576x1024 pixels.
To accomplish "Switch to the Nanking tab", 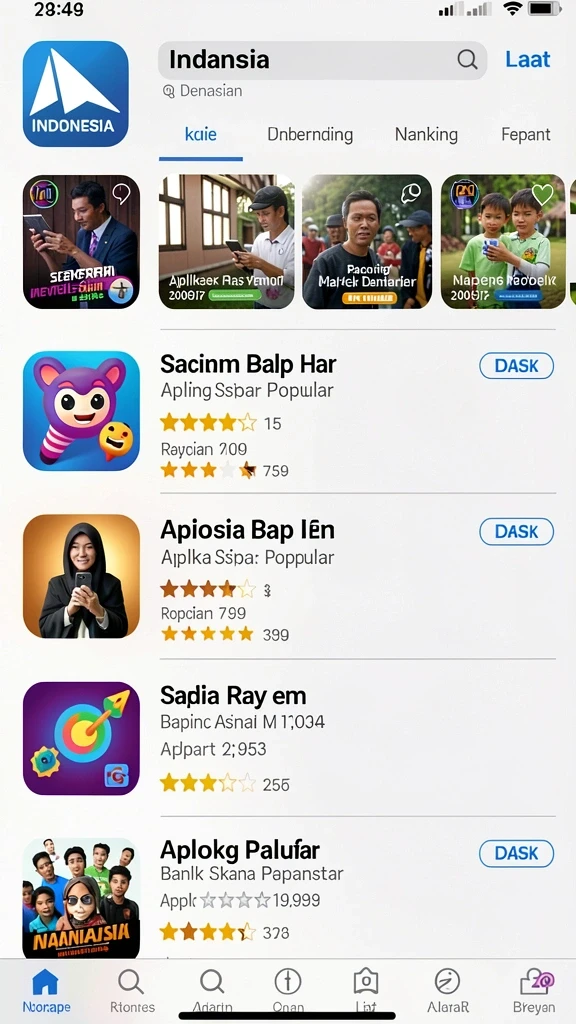I will click(426, 135).
